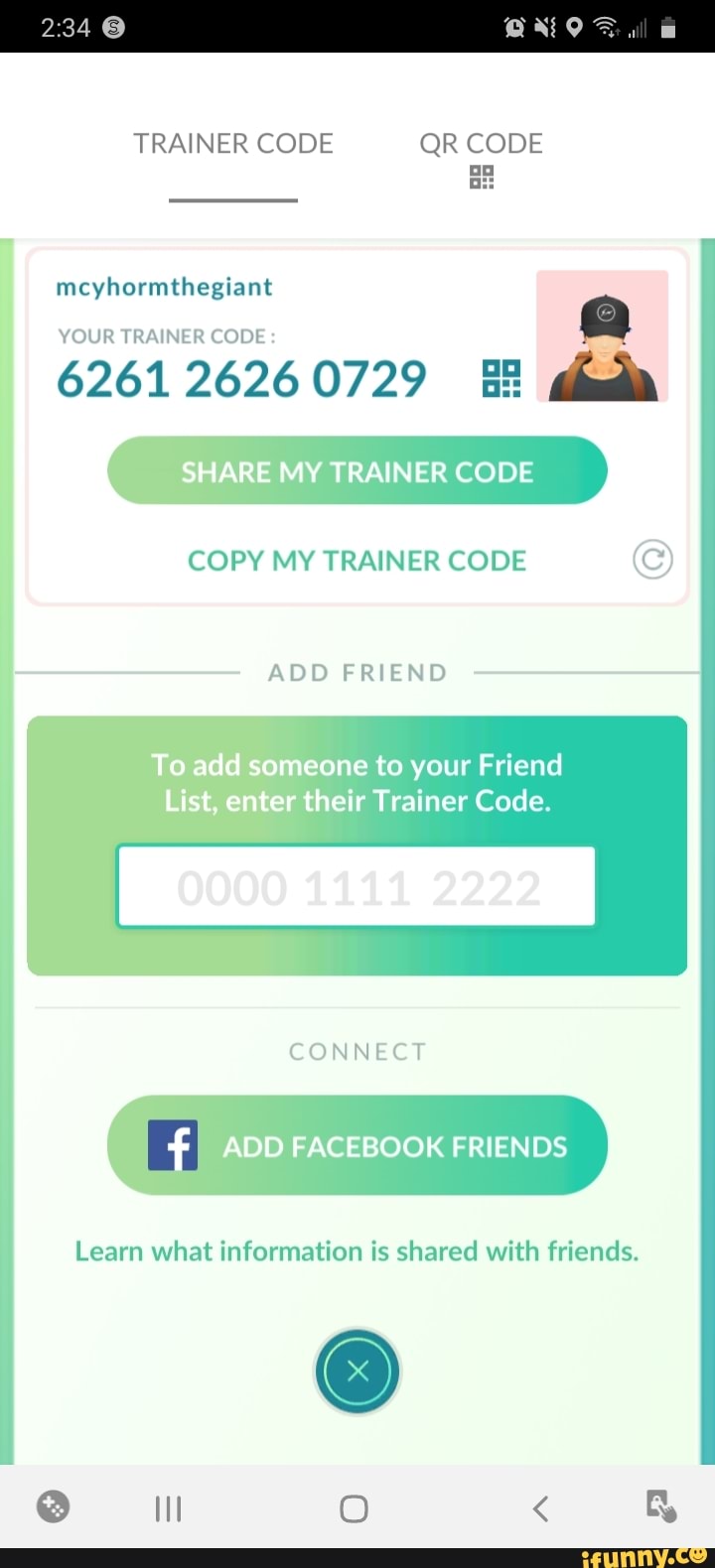Tap the home button in the navigation bar

353,1507
